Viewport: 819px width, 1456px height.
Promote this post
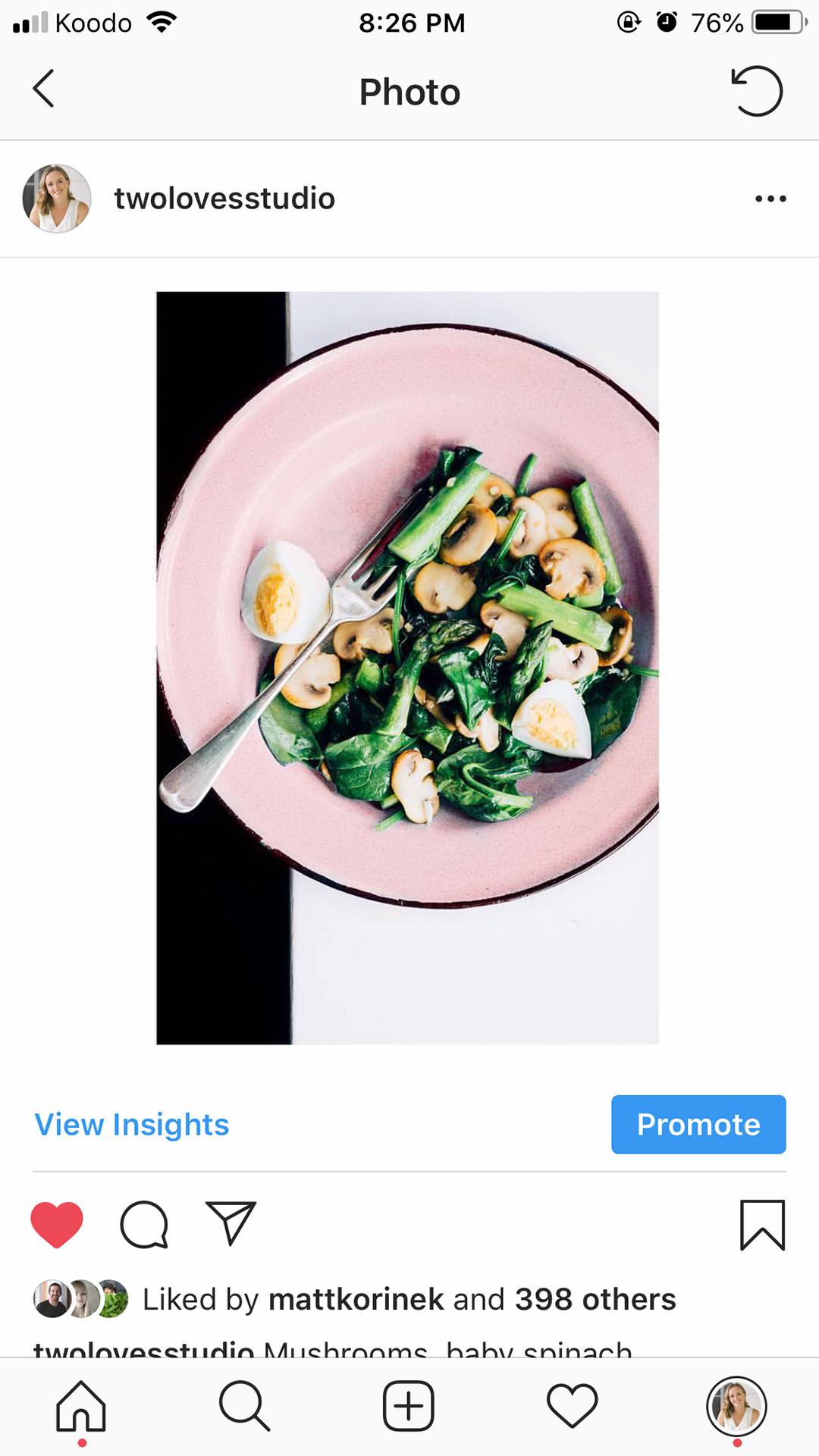click(698, 1125)
